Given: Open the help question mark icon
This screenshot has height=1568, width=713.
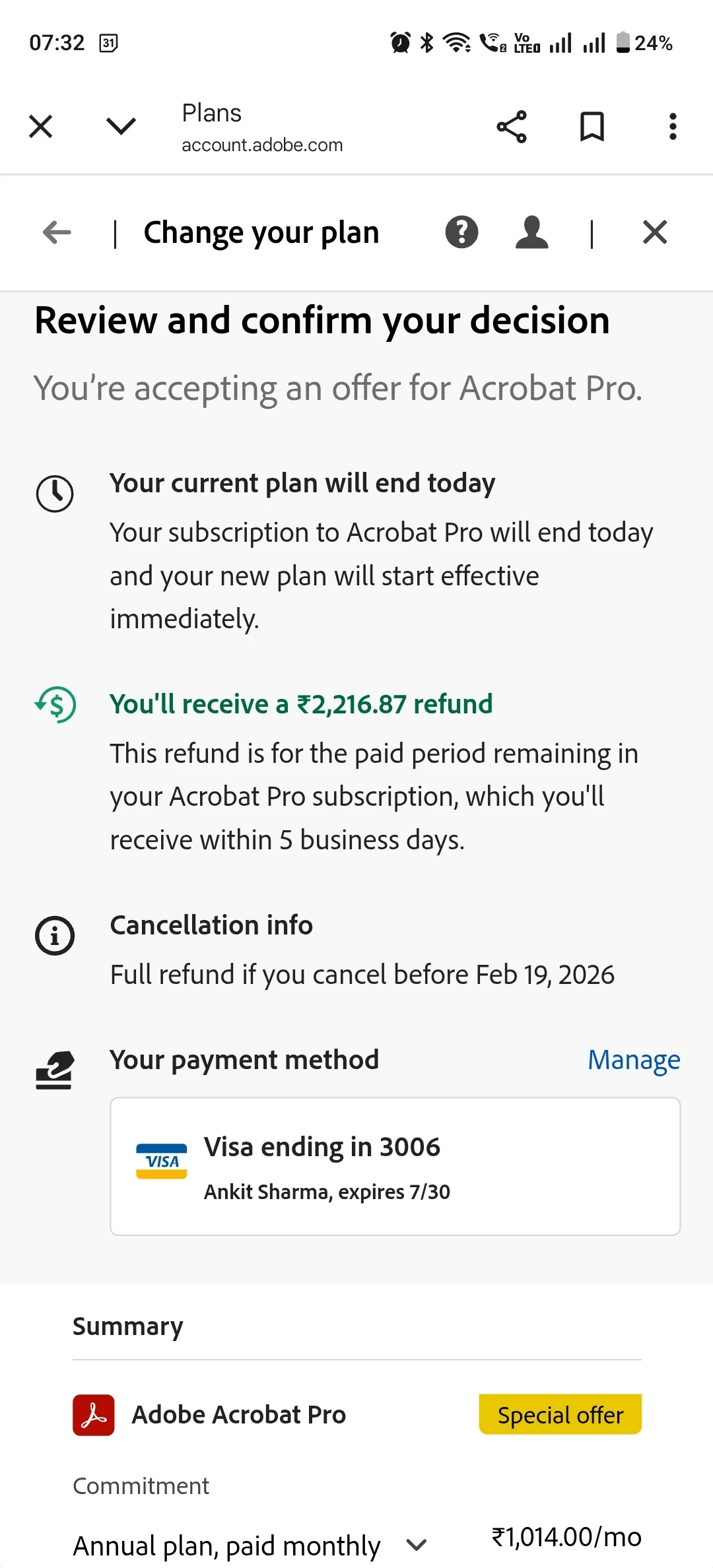Looking at the screenshot, I should [461, 232].
